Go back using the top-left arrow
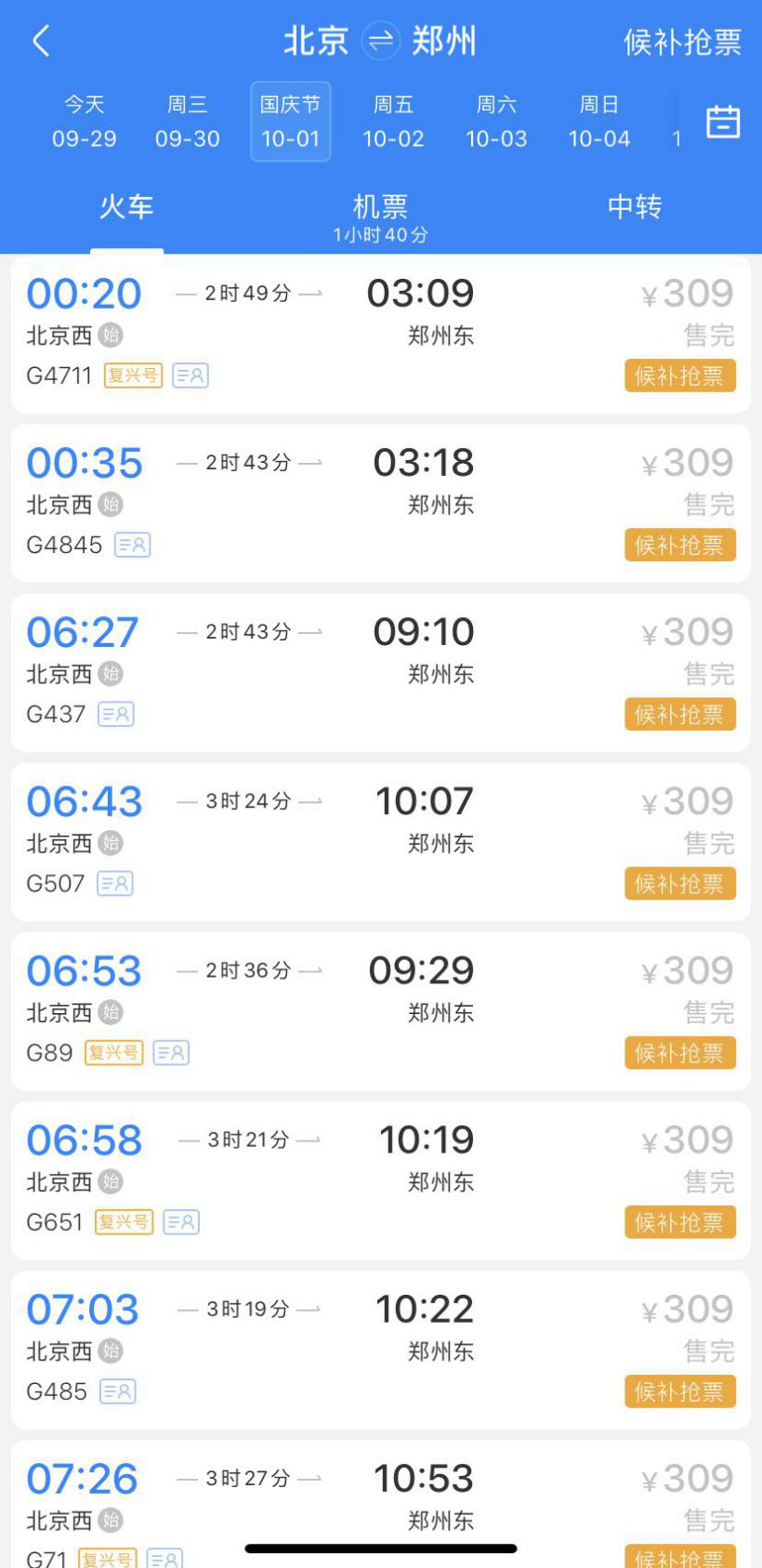762x1568 pixels. pos(41,42)
